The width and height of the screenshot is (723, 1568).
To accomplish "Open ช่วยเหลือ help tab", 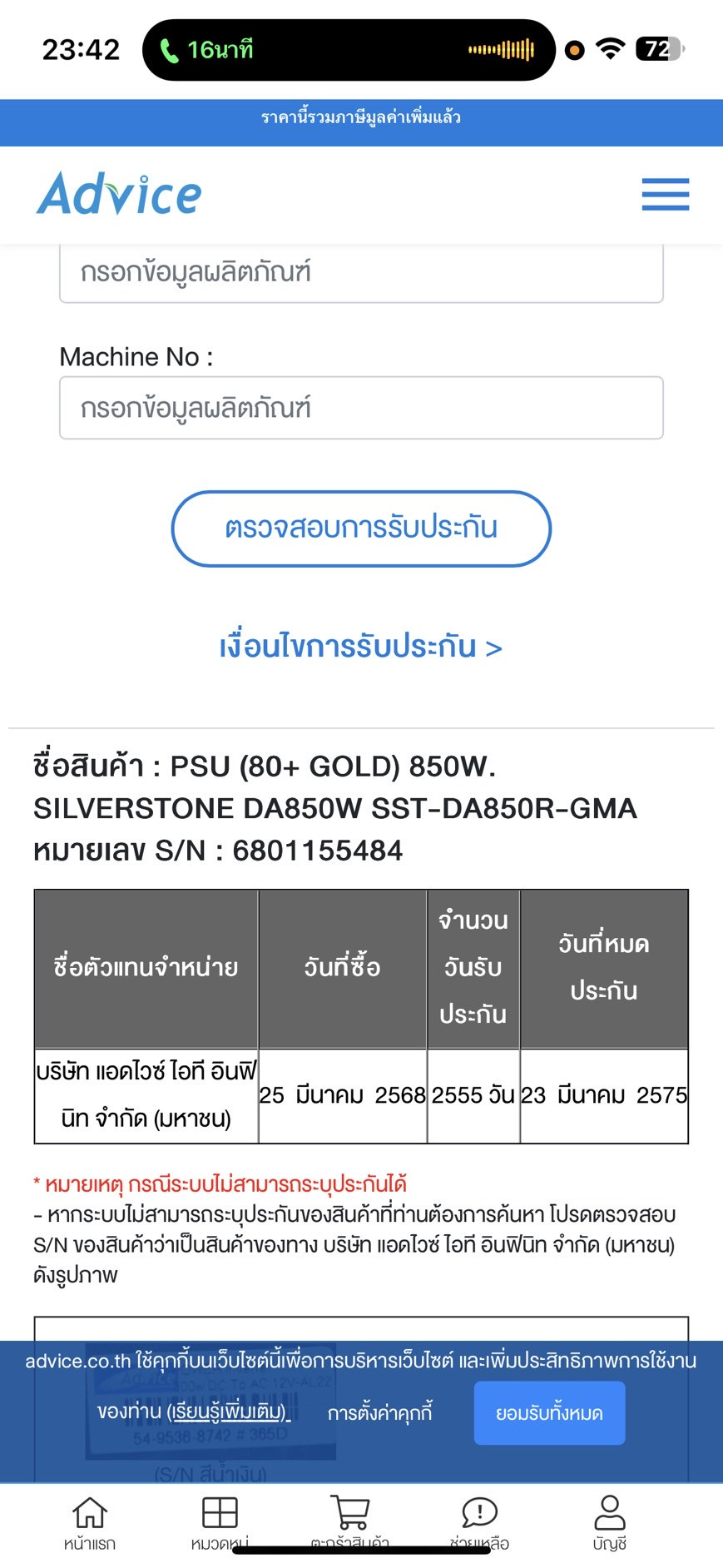I will pos(479,1523).
